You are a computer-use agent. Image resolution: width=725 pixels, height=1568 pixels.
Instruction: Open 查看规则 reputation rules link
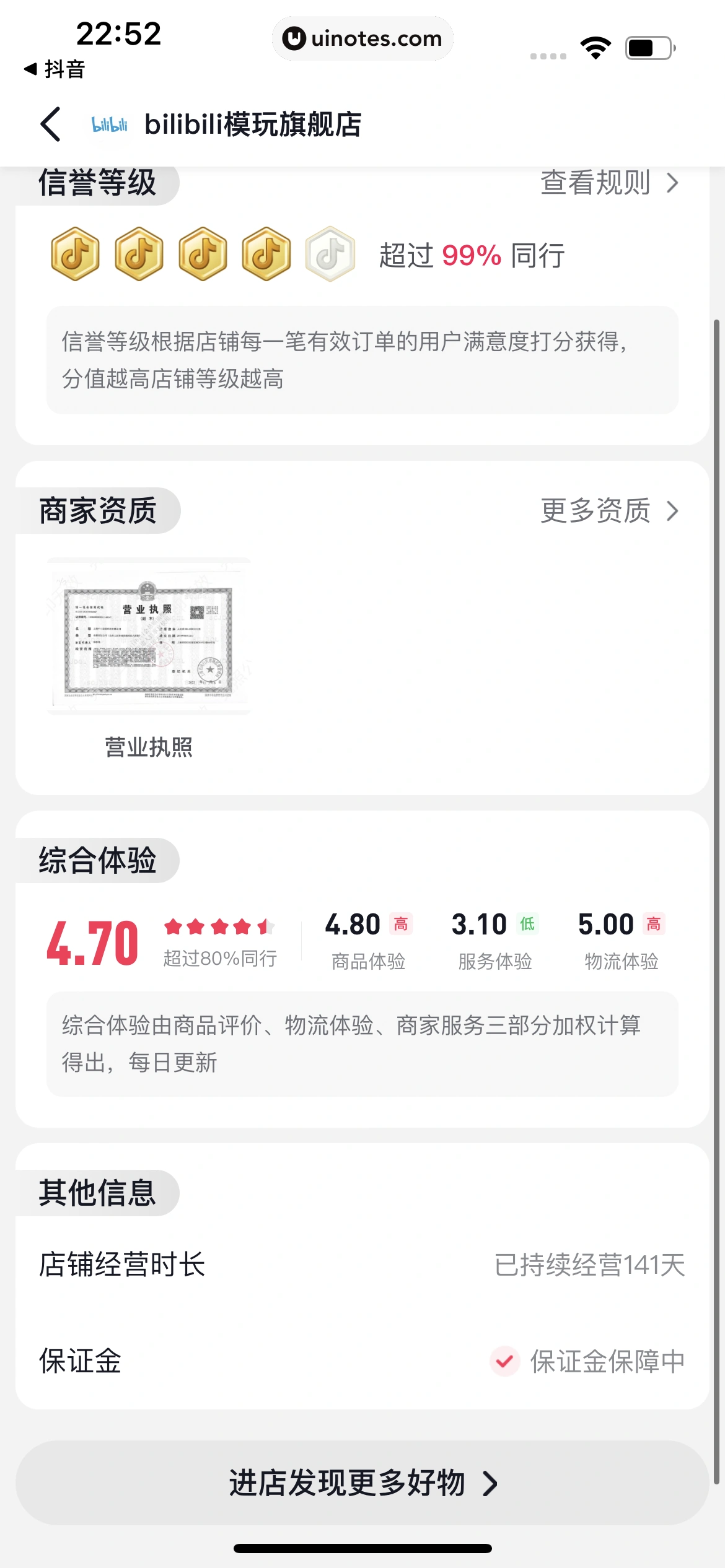coord(609,183)
